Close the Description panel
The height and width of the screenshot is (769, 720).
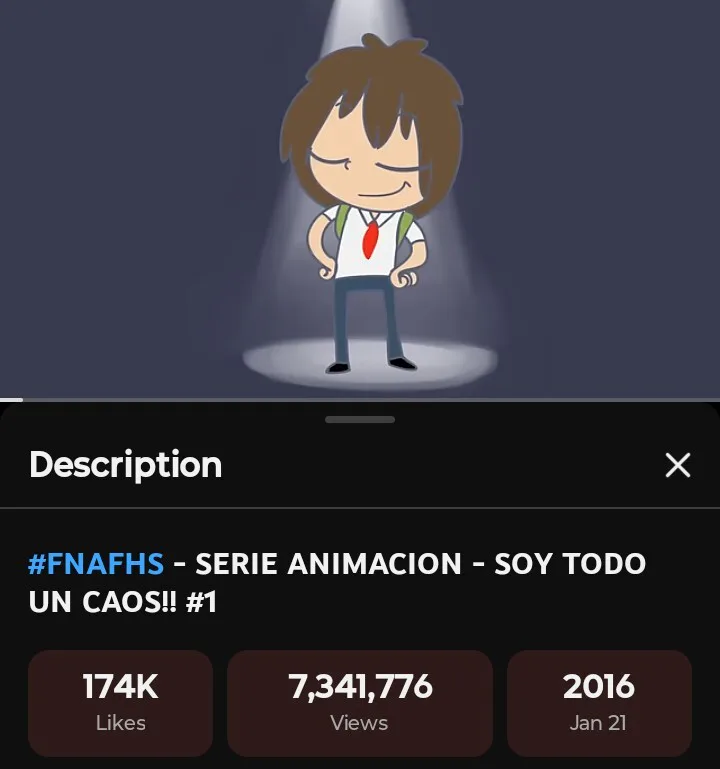pyautogui.click(x=677, y=465)
